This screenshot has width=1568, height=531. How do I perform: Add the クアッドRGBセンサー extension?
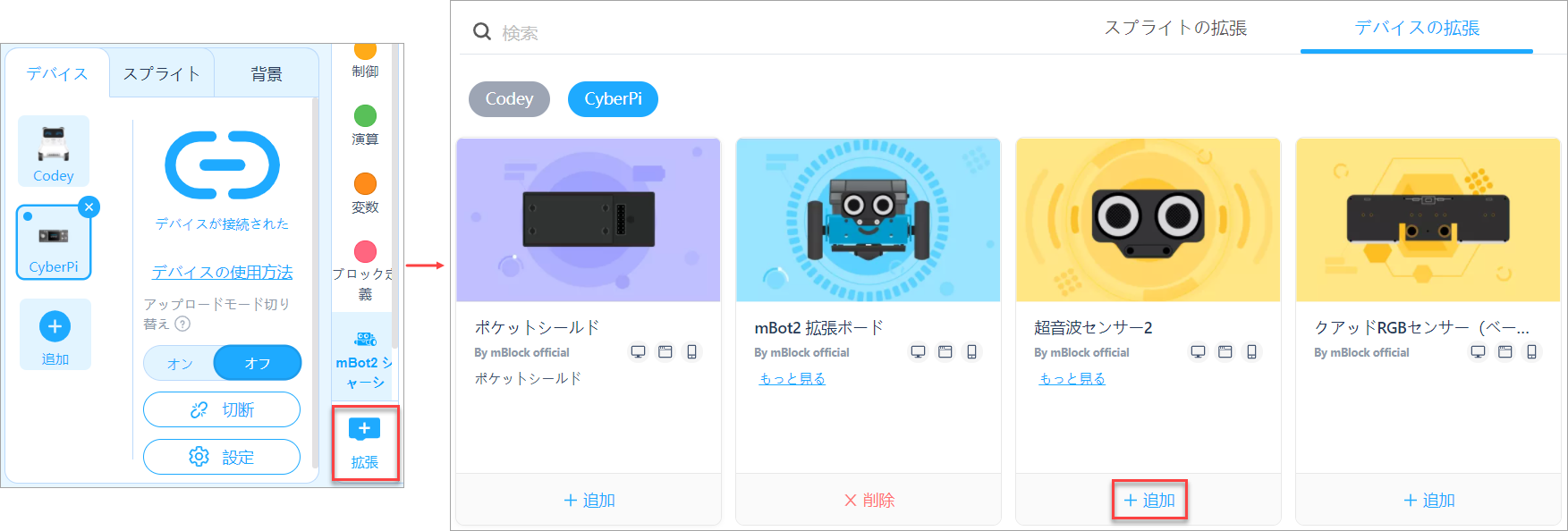click(x=1428, y=500)
